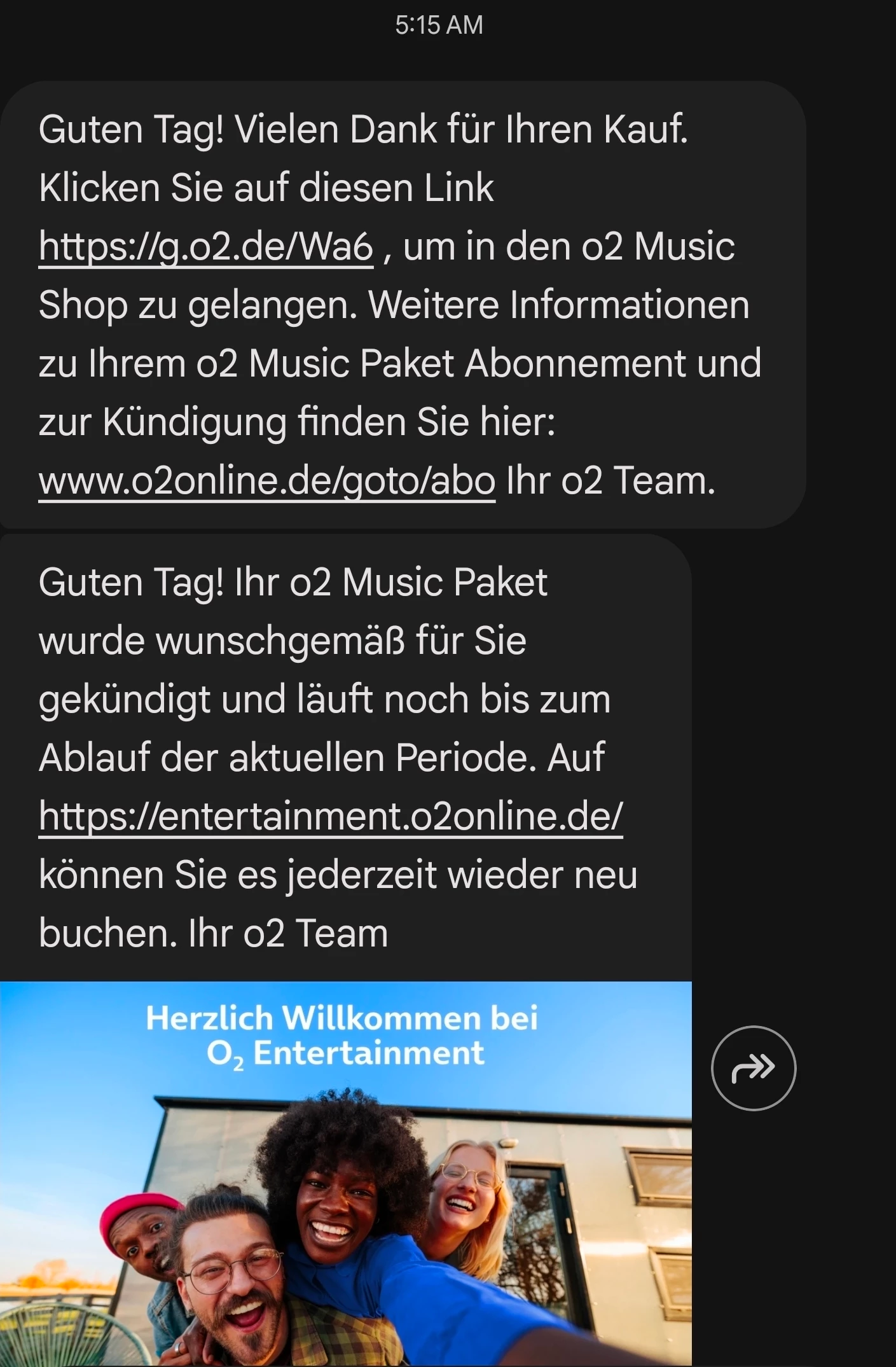Open the g.o2.de/Wa6 link

tap(205, 247)
